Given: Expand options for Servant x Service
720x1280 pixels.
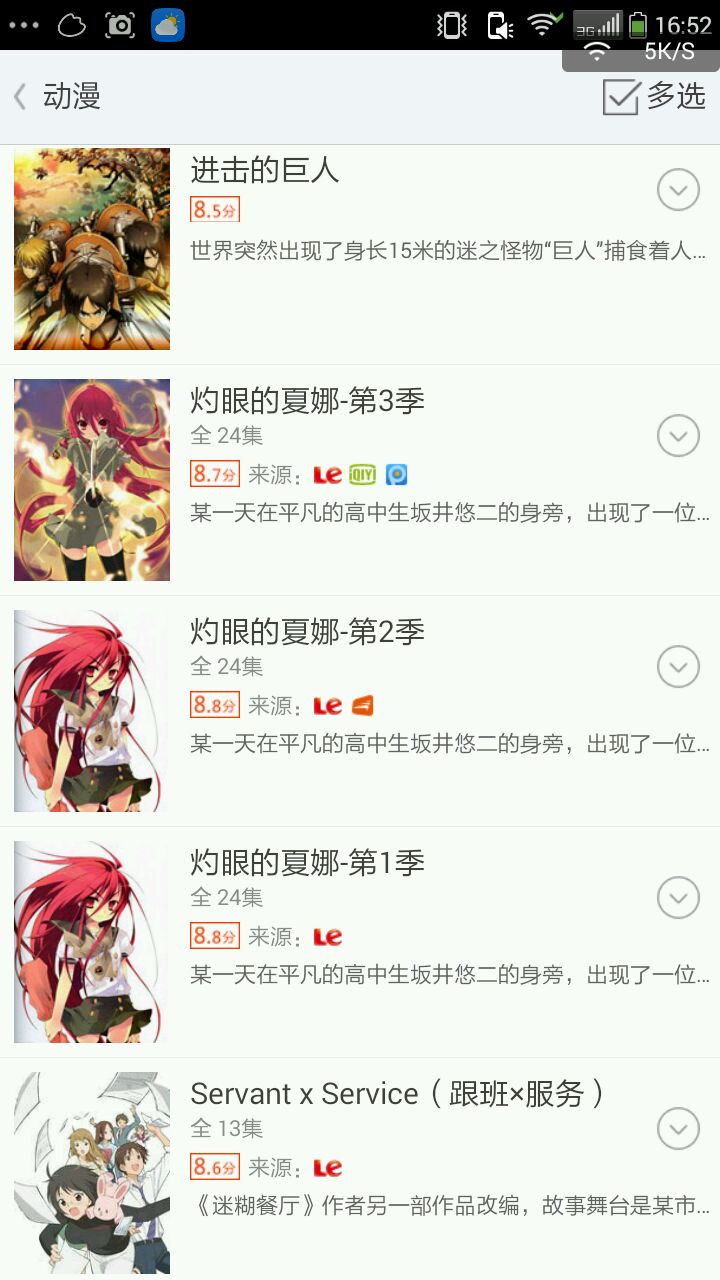Looking at the screenshot, I should tap(678, 1128).
